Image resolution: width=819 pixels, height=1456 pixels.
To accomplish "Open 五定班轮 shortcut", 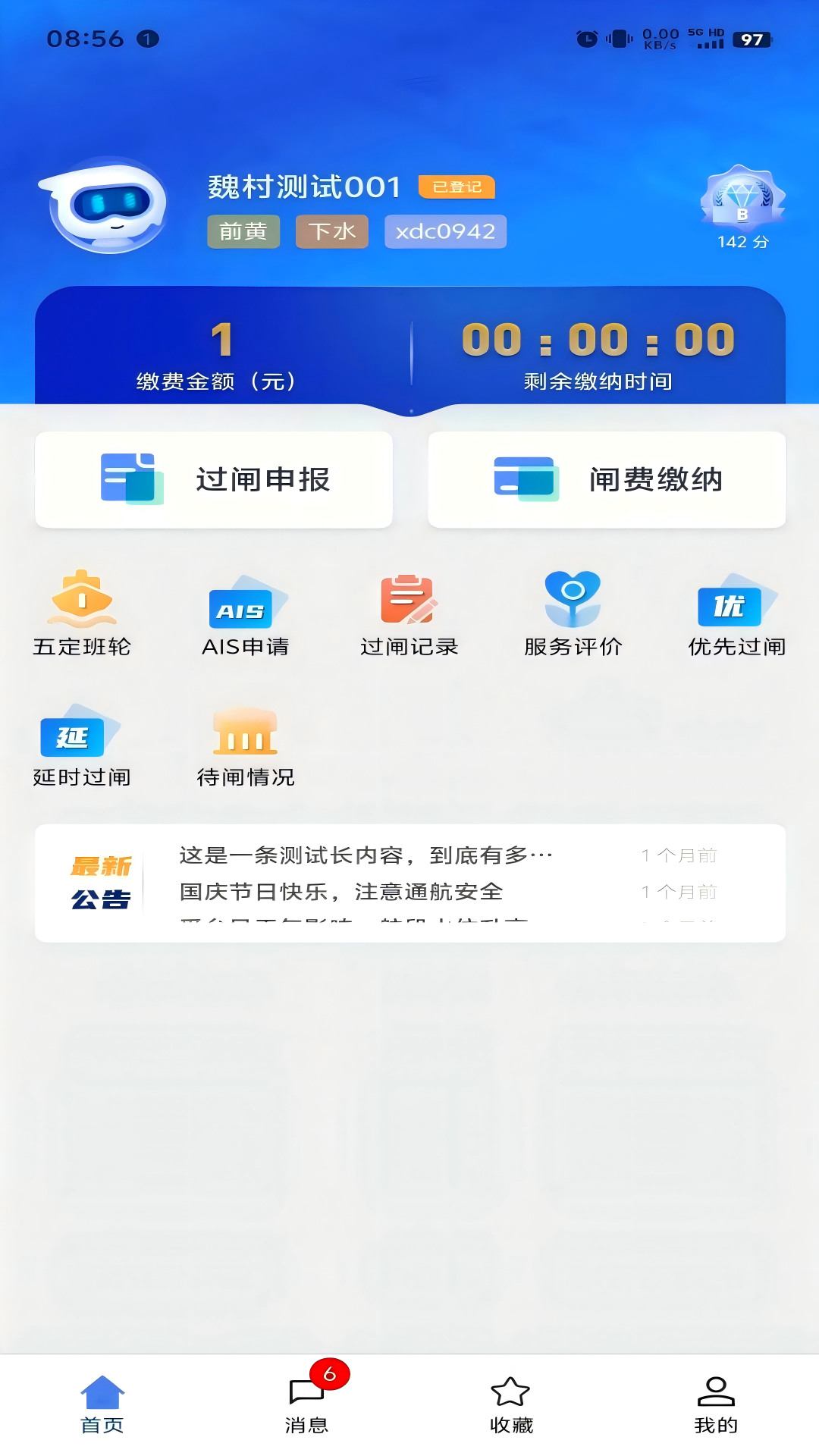I will (82, 613).
